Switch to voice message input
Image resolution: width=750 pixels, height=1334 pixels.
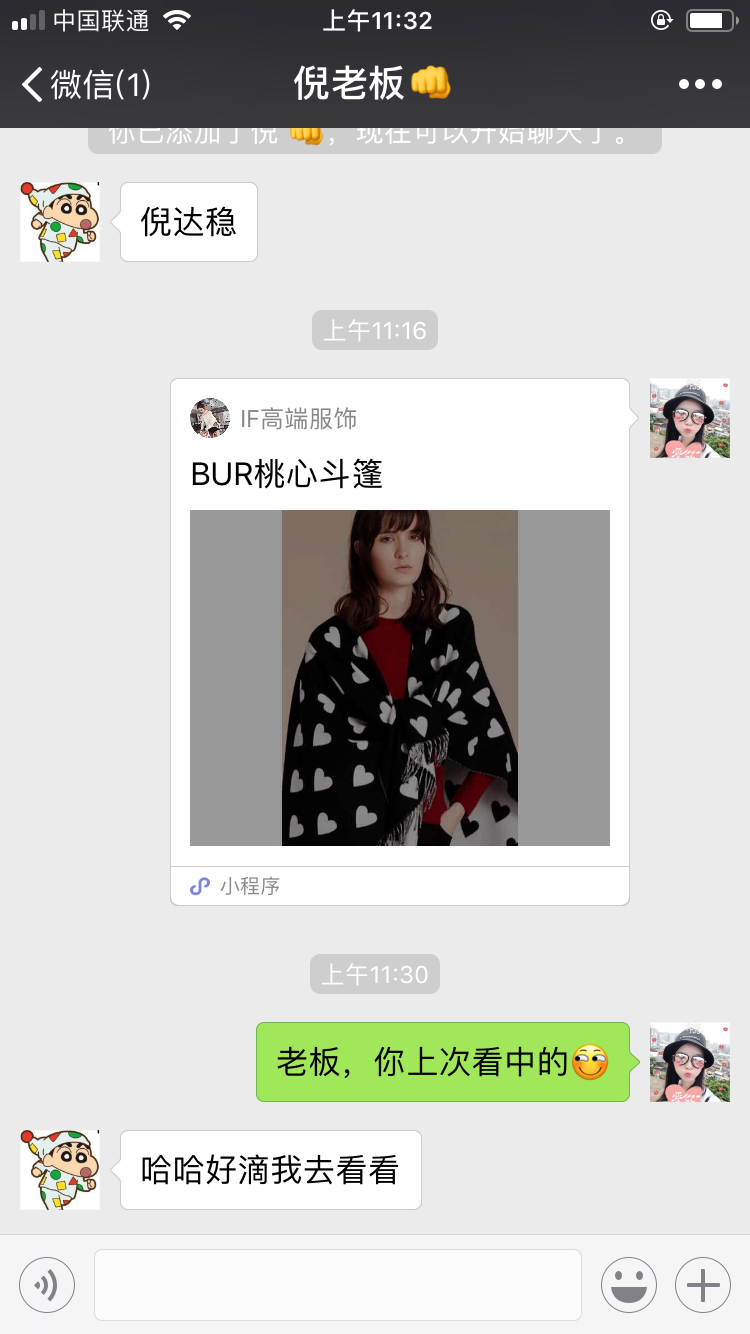tap(47, 1285)
